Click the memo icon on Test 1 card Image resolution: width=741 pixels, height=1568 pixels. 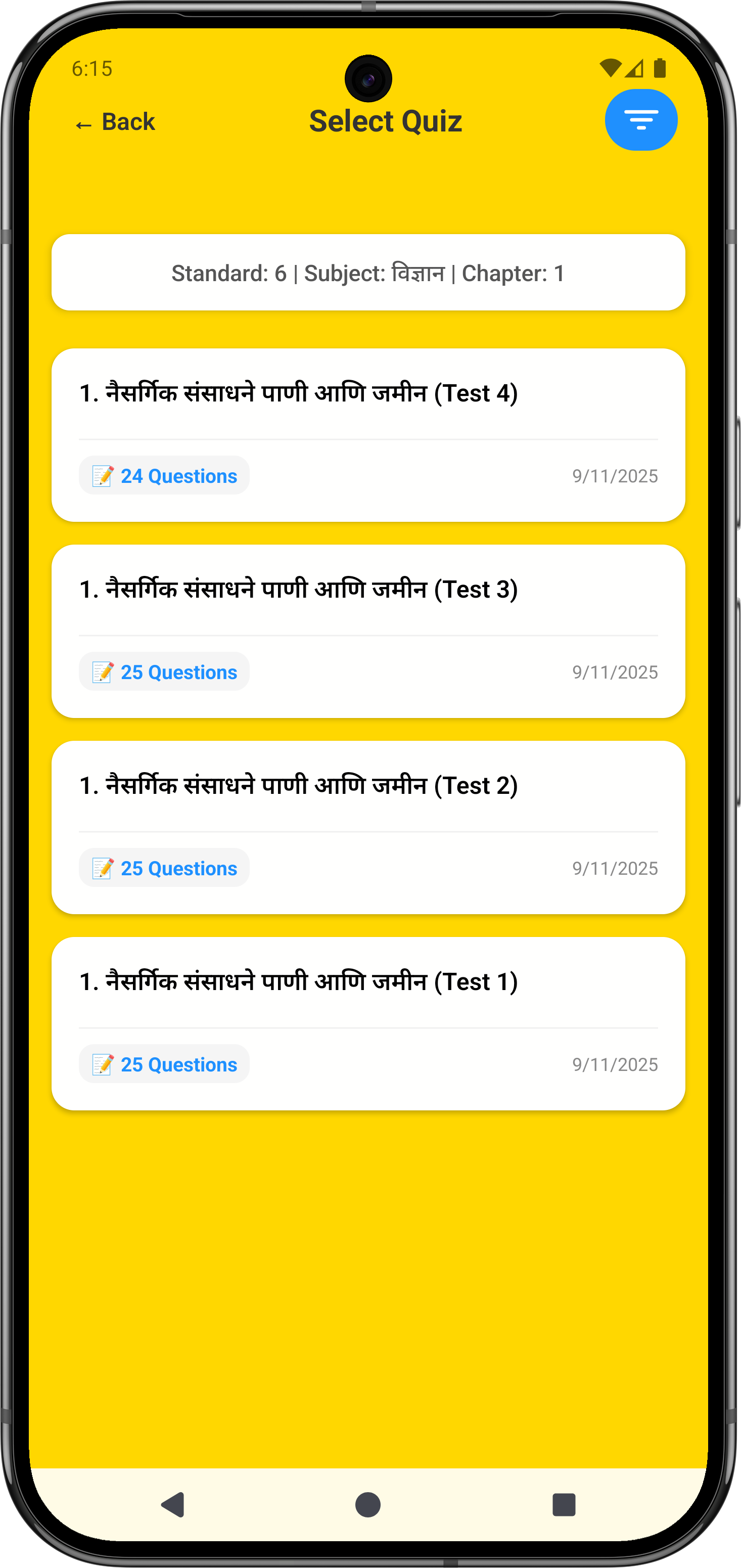(102, 1064)
